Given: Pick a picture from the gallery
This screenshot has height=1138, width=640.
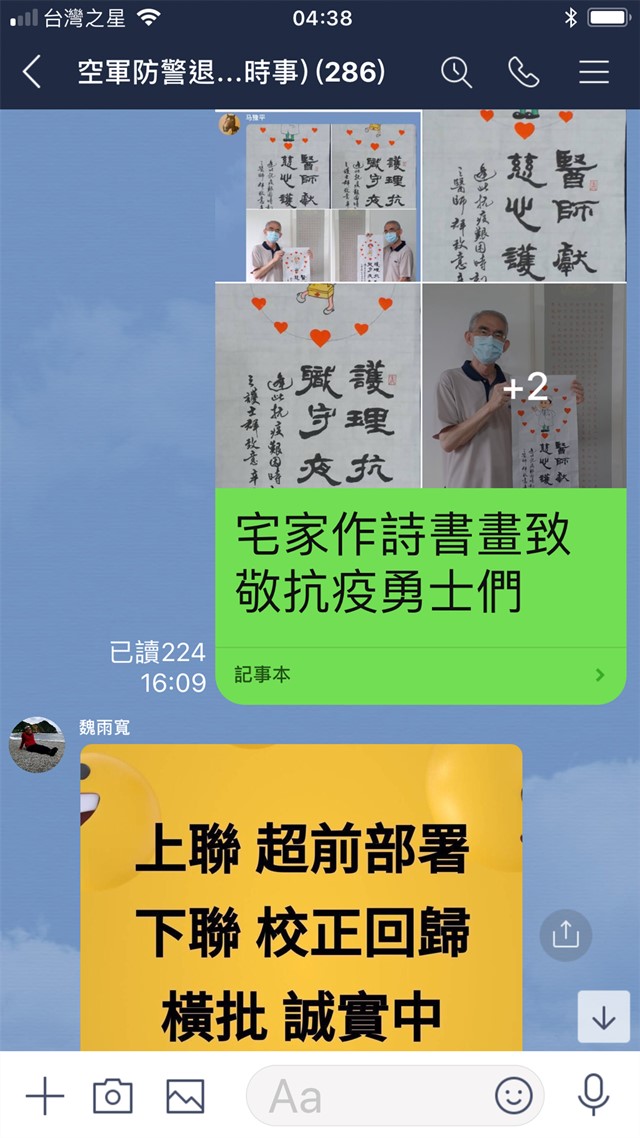Looking at the screenshot, I should tap(185, 1096).
